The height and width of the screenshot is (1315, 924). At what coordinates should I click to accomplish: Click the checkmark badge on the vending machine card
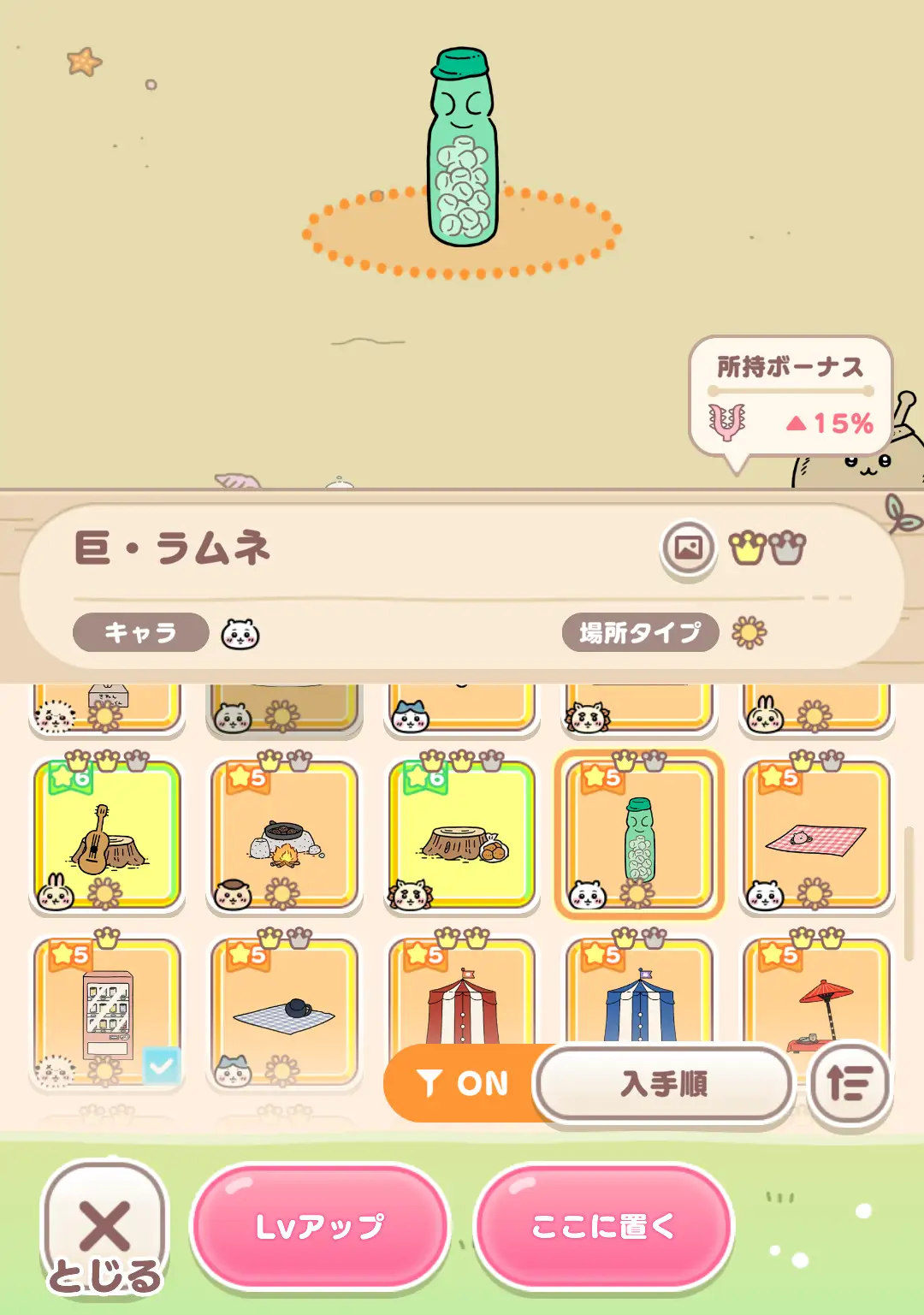[163, 1066]
